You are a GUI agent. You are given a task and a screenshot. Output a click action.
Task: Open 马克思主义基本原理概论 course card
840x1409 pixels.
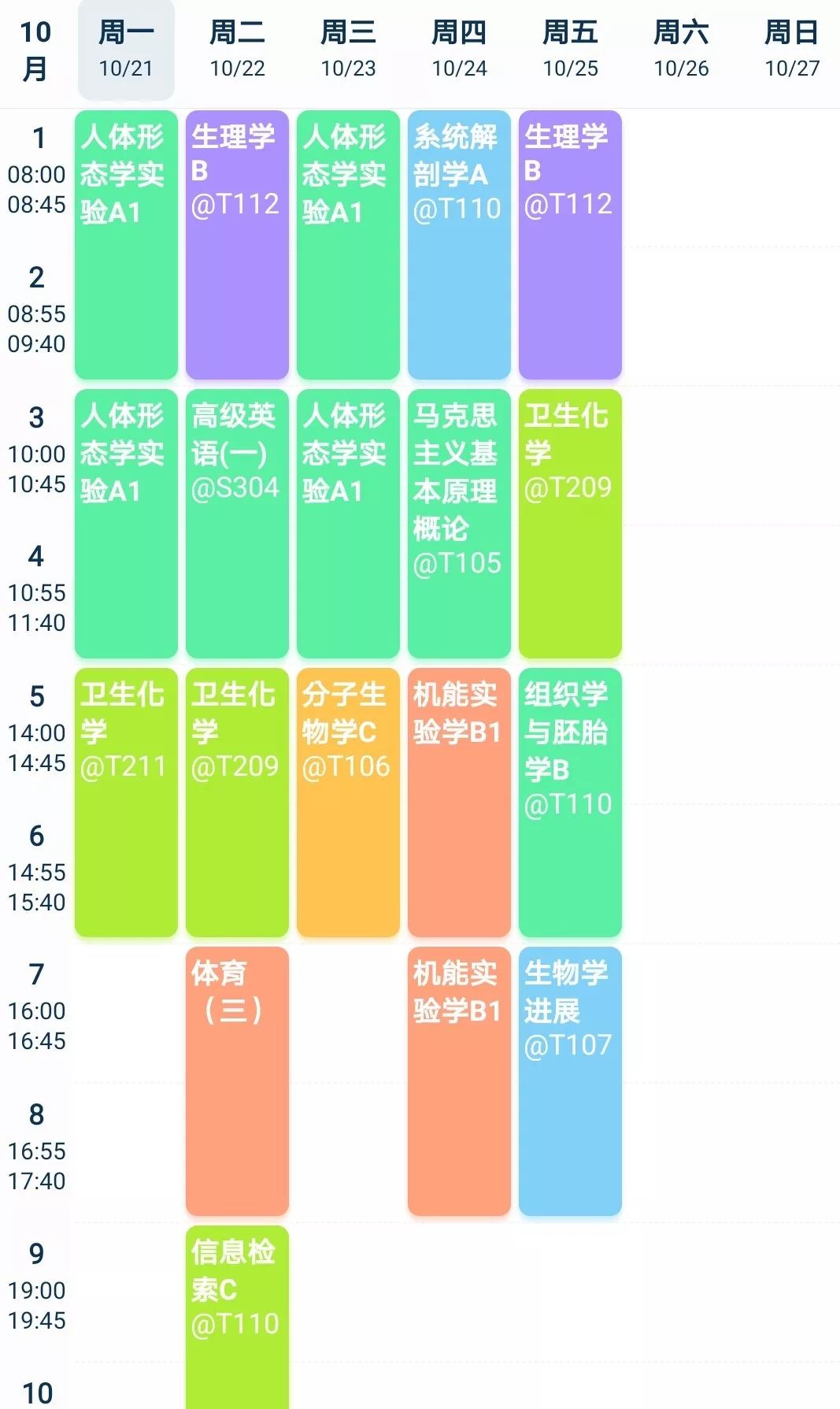click(x=459, y=523)
